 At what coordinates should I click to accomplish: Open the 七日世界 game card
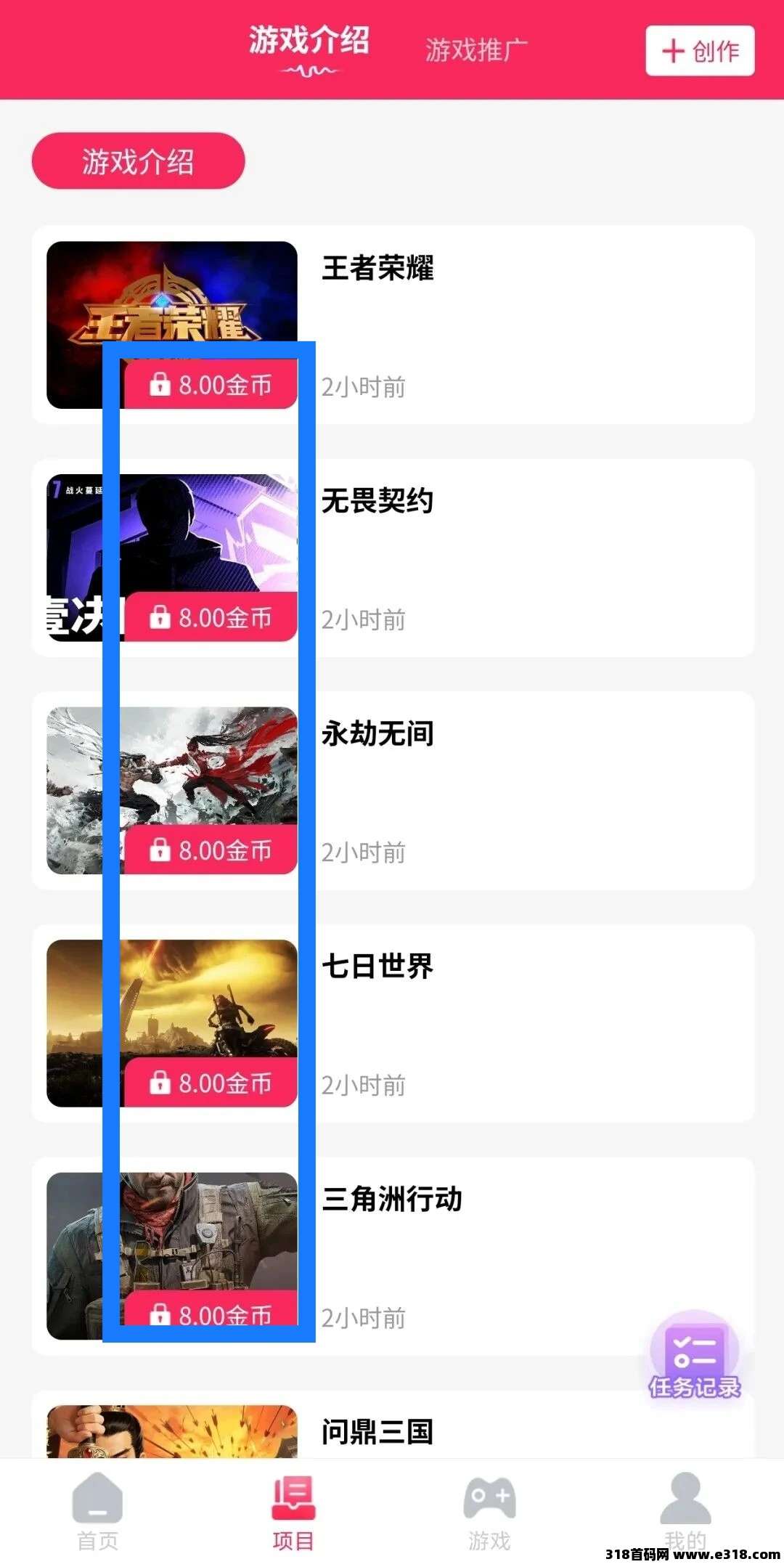pos(393,1024)
